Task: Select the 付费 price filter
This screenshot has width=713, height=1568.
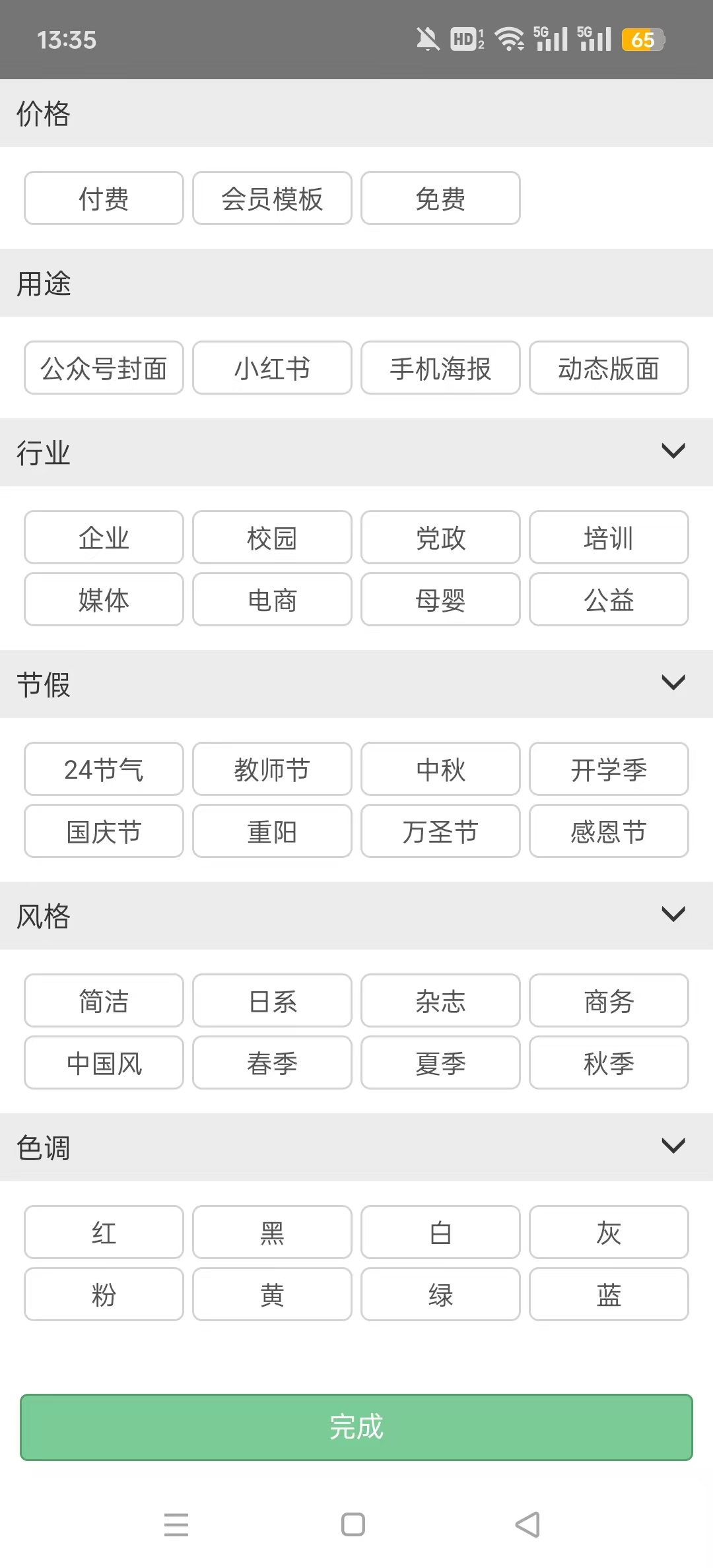Action: click(x=103, y=198)
